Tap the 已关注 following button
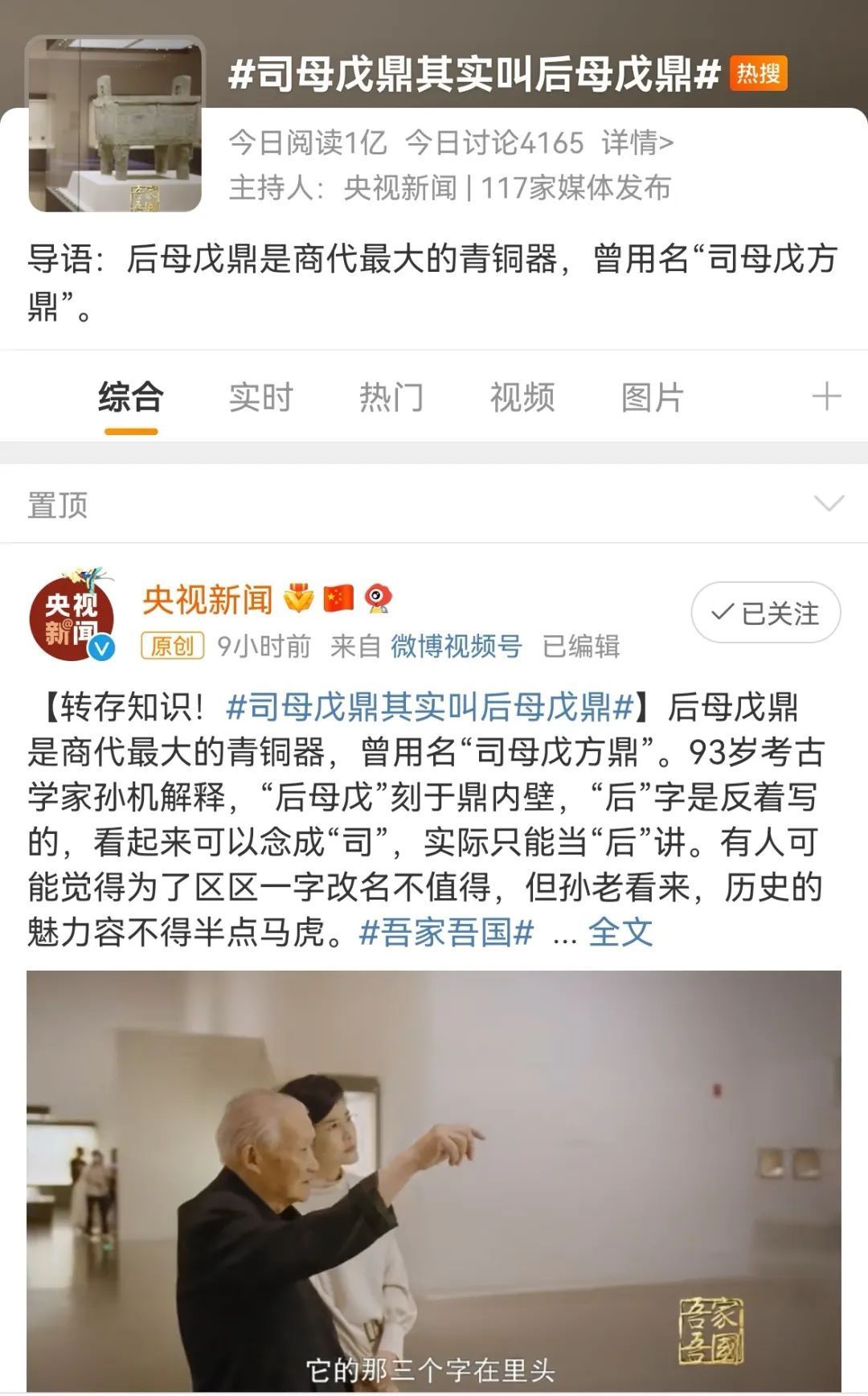The image size is (868, 1396). 765,613
